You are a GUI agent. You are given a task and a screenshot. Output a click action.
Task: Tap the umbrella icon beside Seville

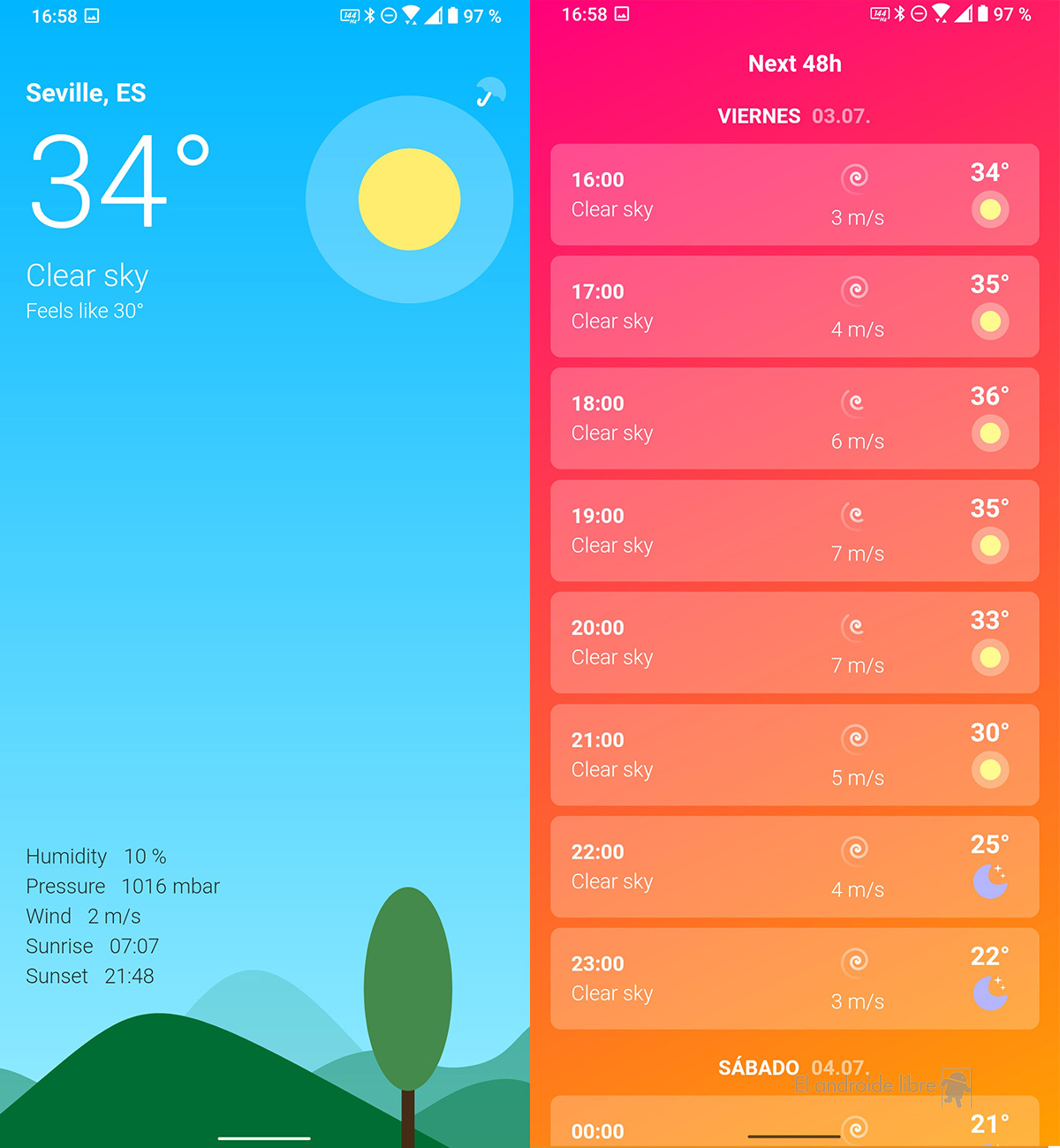pyautogui.click(x=490, y=92)
